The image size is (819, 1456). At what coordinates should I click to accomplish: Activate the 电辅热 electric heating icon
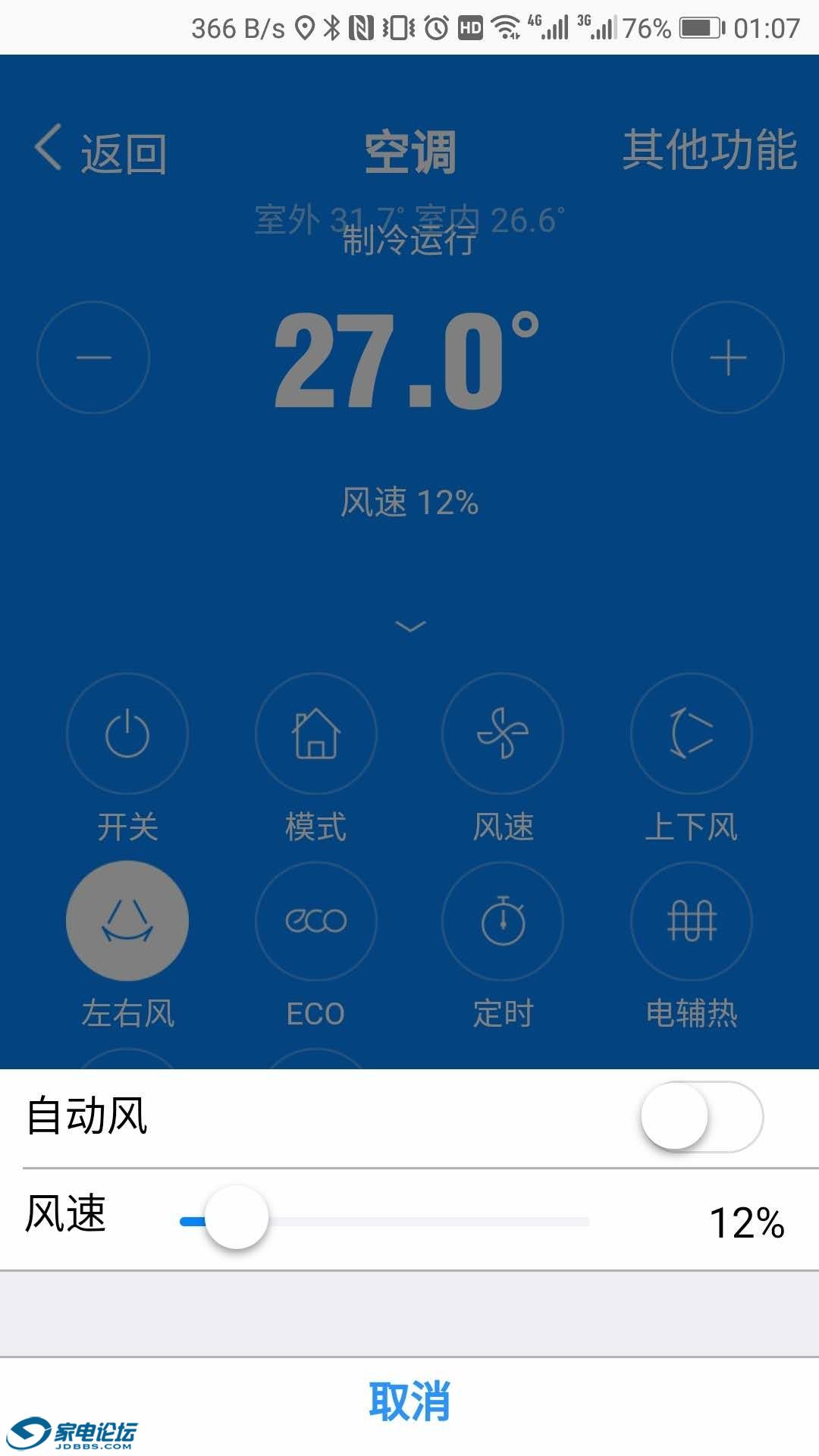click(x=690, y=920)
